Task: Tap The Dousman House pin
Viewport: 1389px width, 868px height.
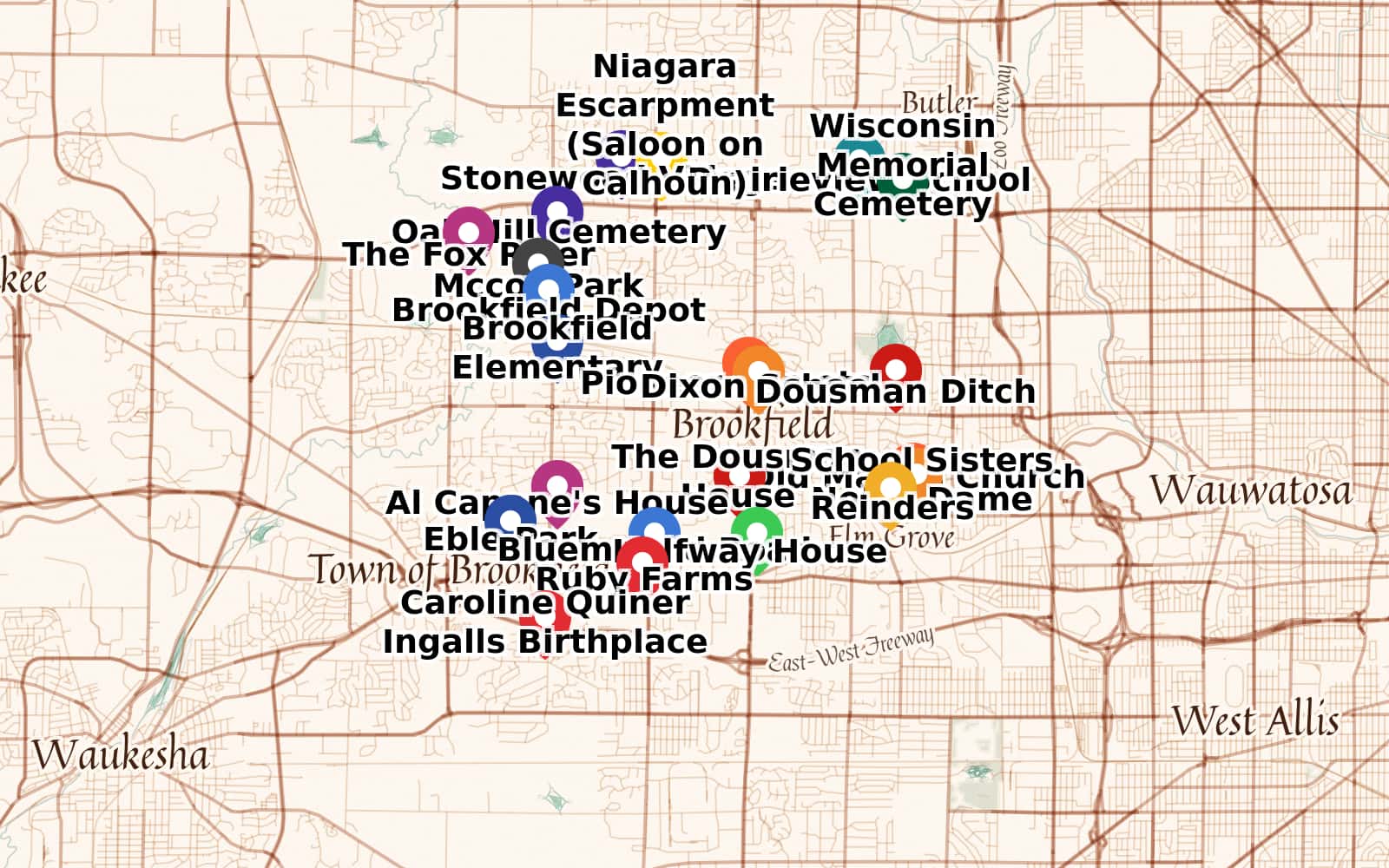Action: click(739, 476)
